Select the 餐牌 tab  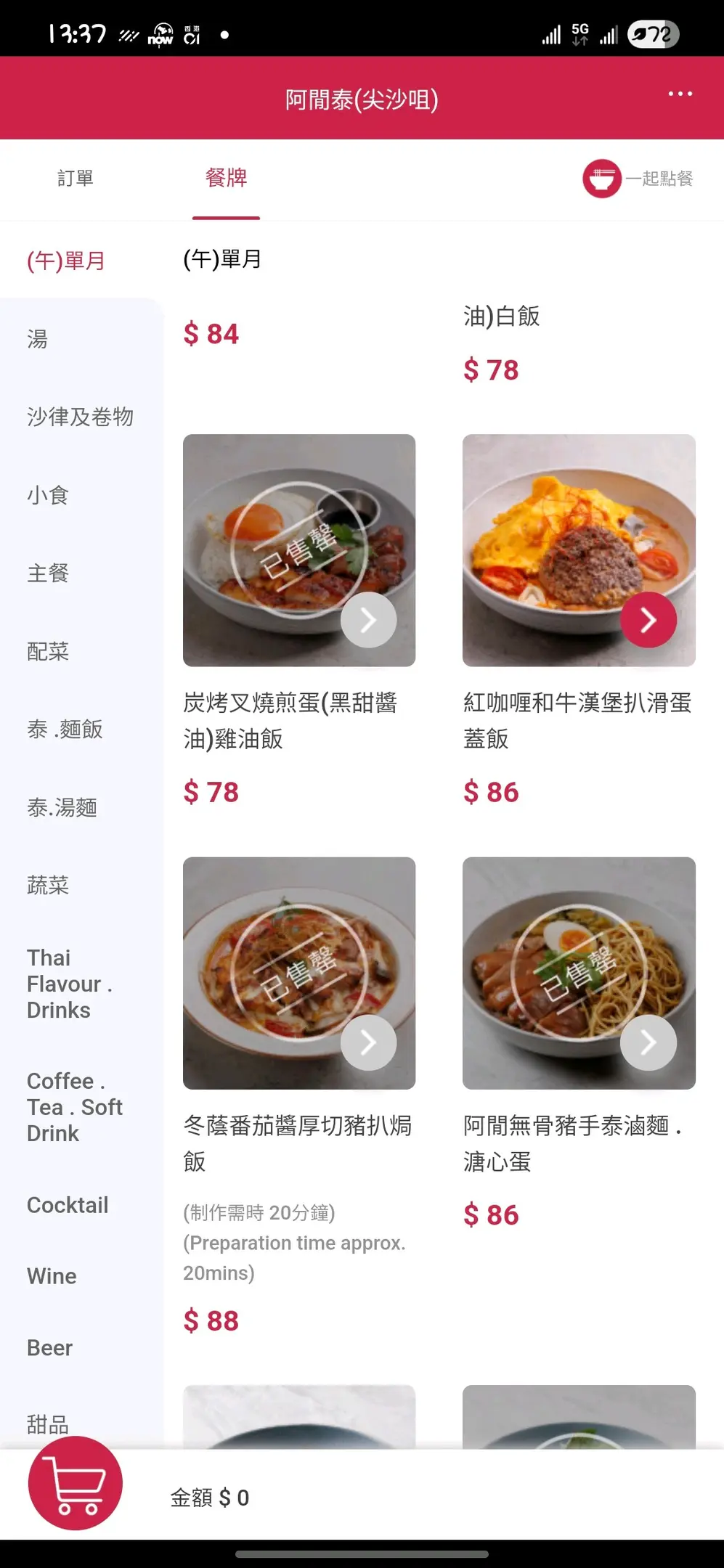click(x=226, y=178)
